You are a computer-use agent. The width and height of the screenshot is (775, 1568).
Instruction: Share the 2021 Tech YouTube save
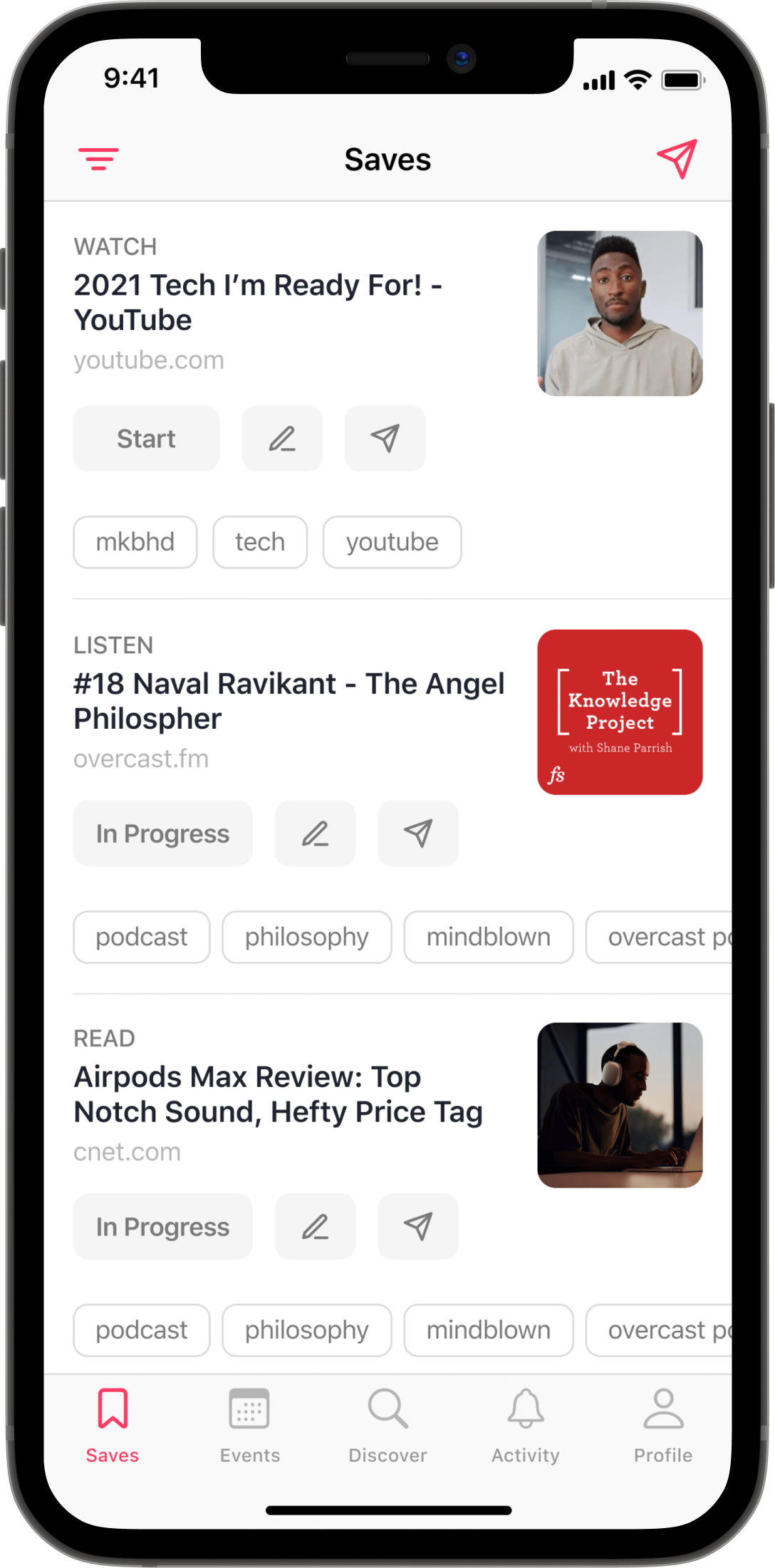(x=385, y=439)
